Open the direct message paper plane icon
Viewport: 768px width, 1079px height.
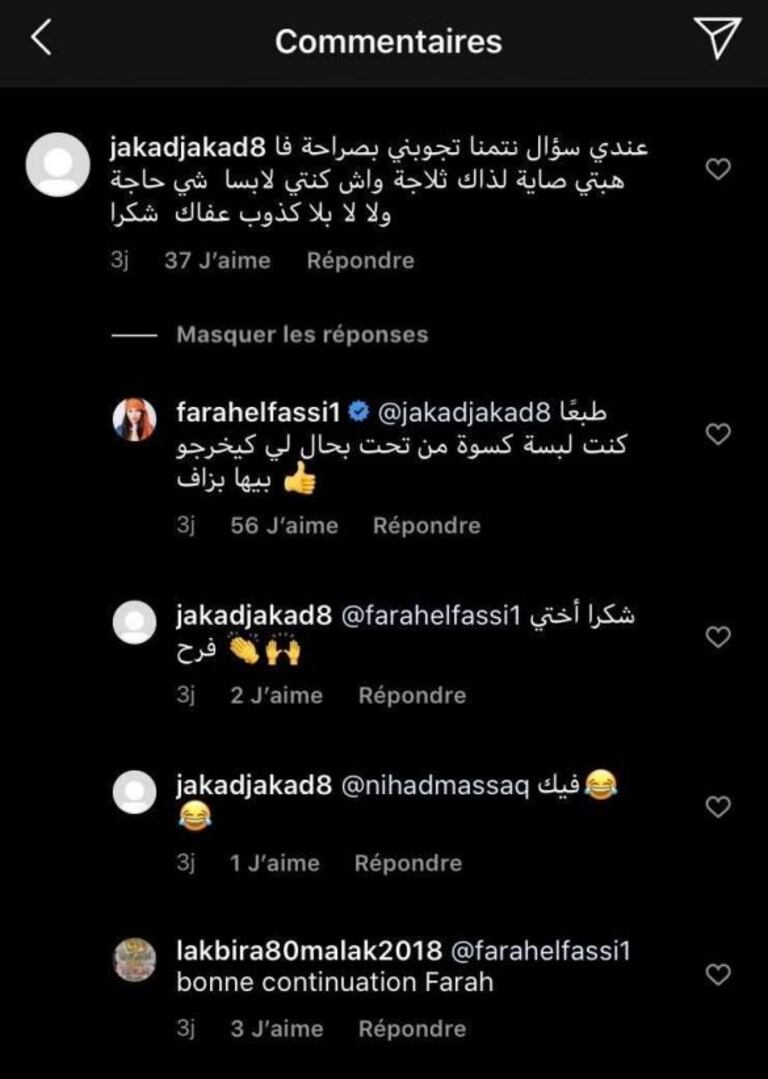716,39
